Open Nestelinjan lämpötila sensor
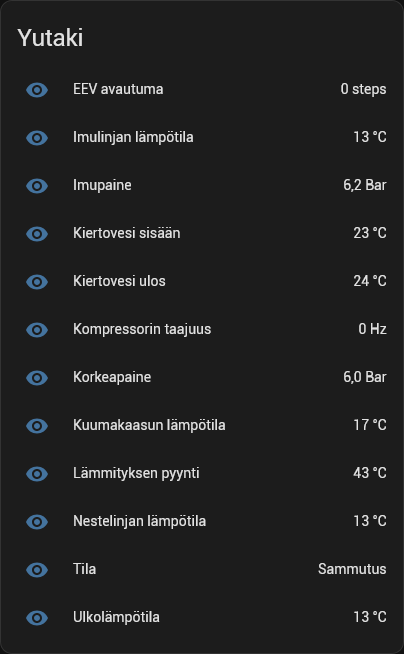 coord(202,521)
